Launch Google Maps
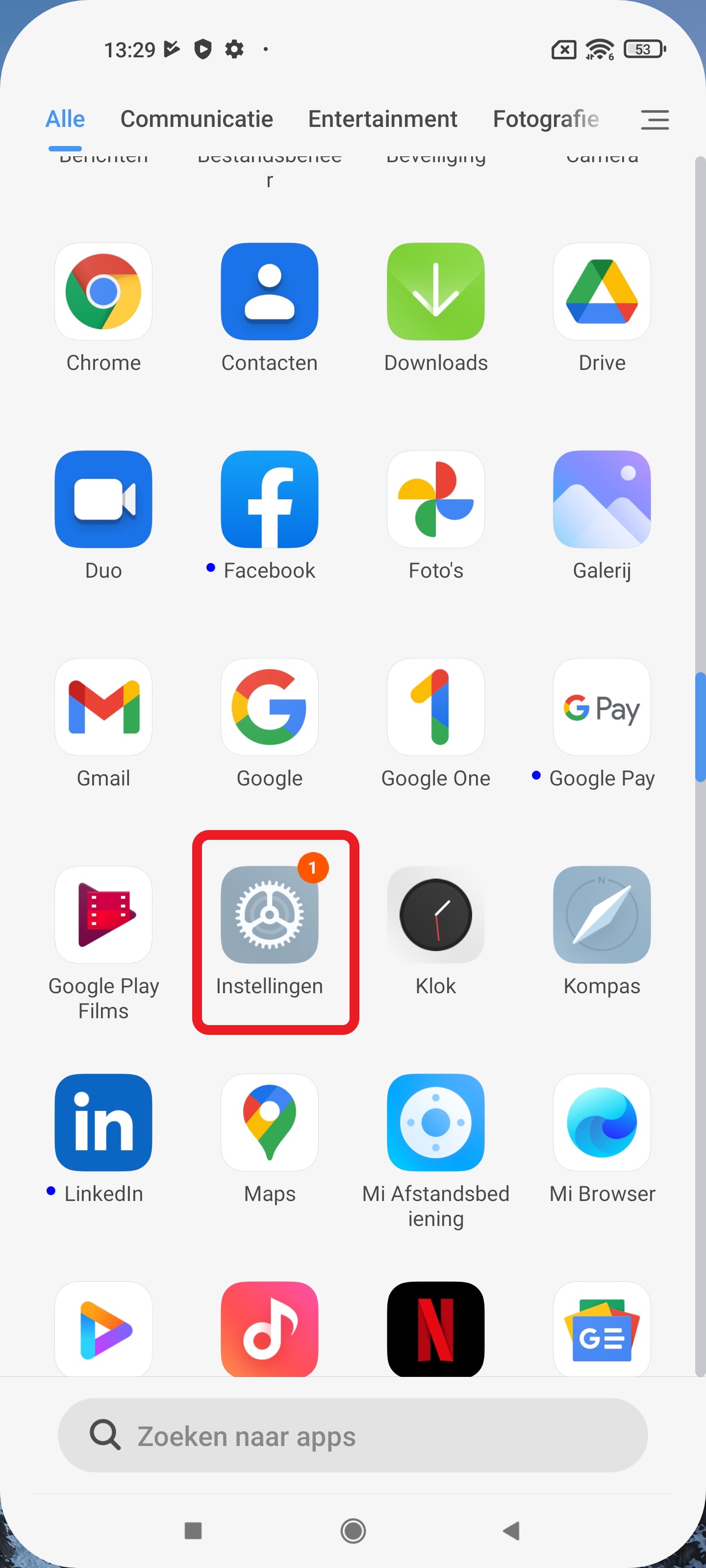 [269, 1123]
